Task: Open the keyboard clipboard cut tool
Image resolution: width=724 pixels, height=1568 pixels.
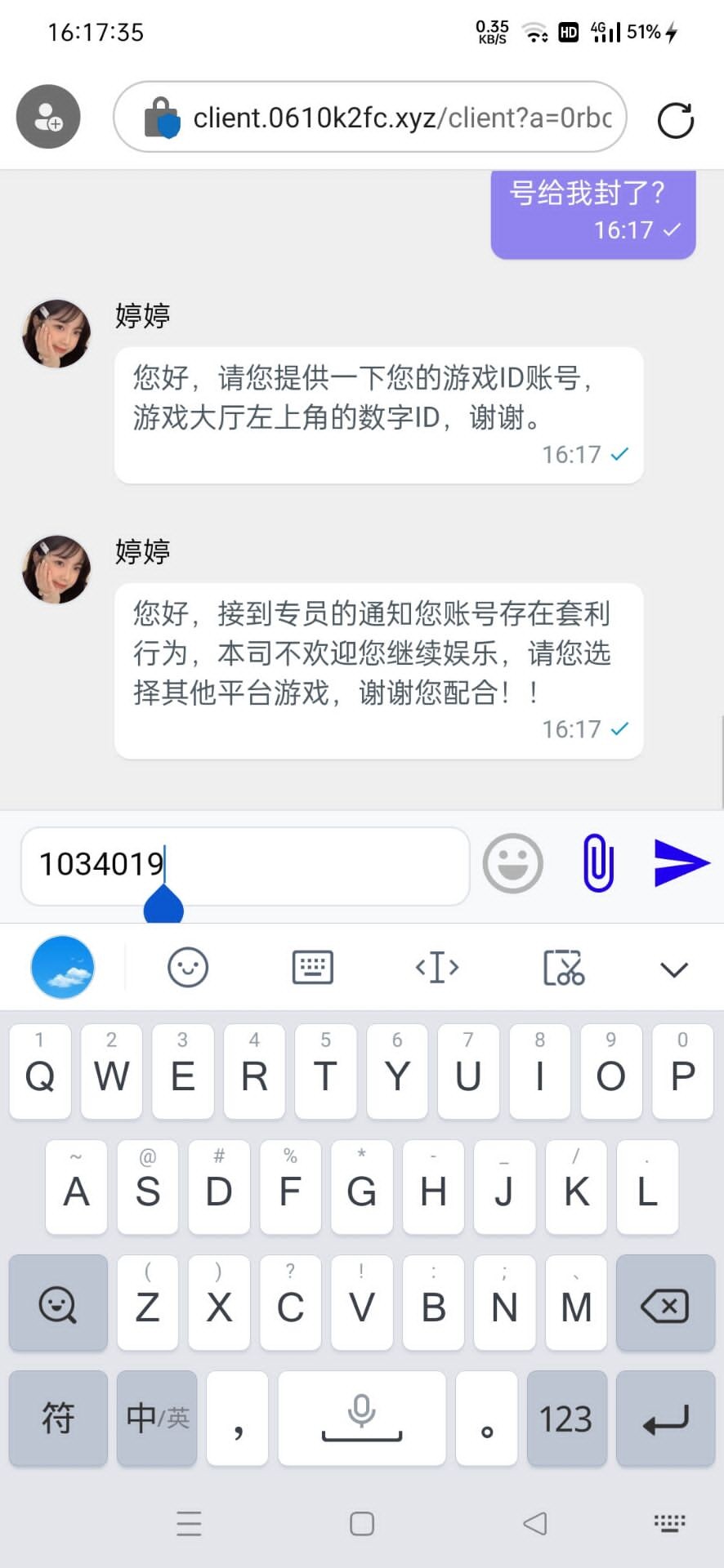Action: tap(563, 968)
